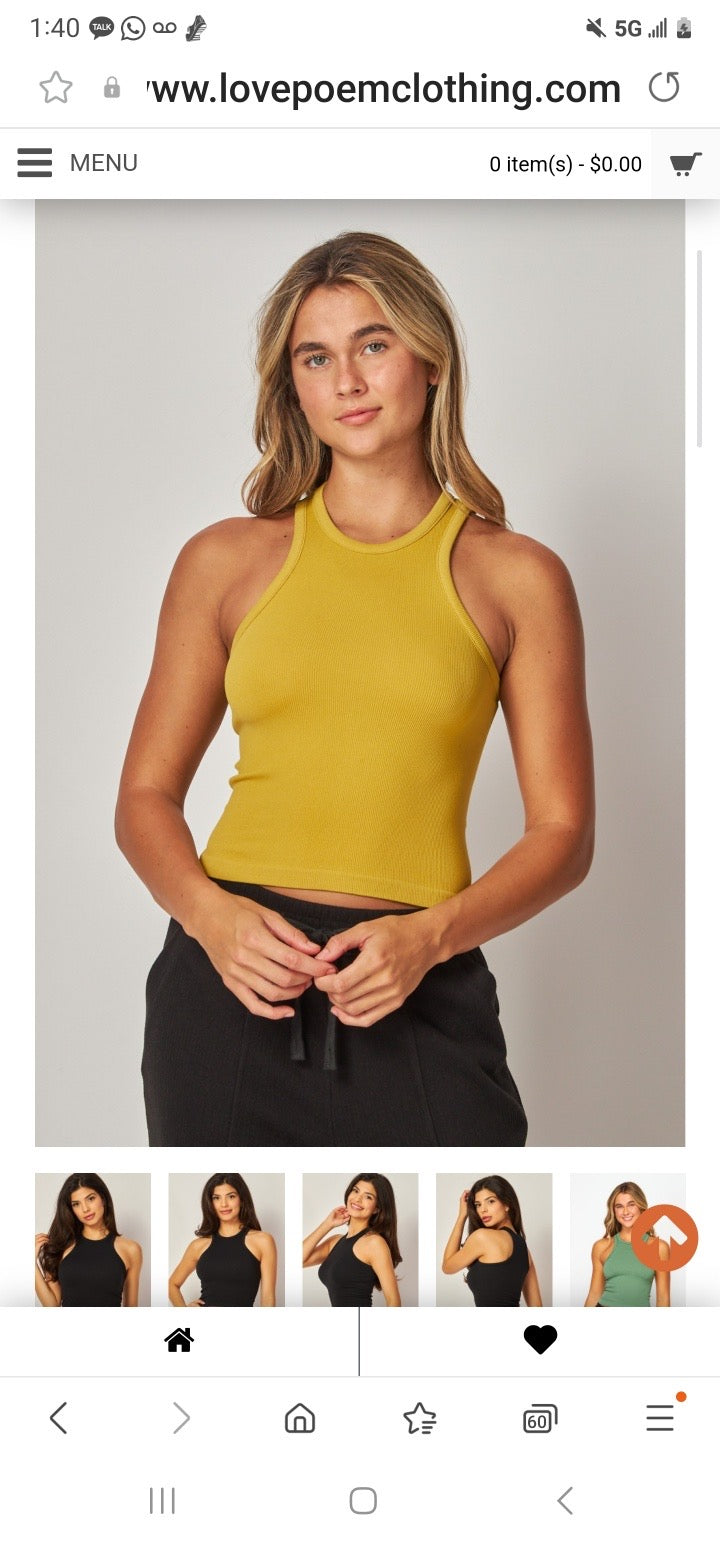This screenshot has width=720, height=1544.
Task: Bookmark this page with the star icon
Action: [56, 88]
